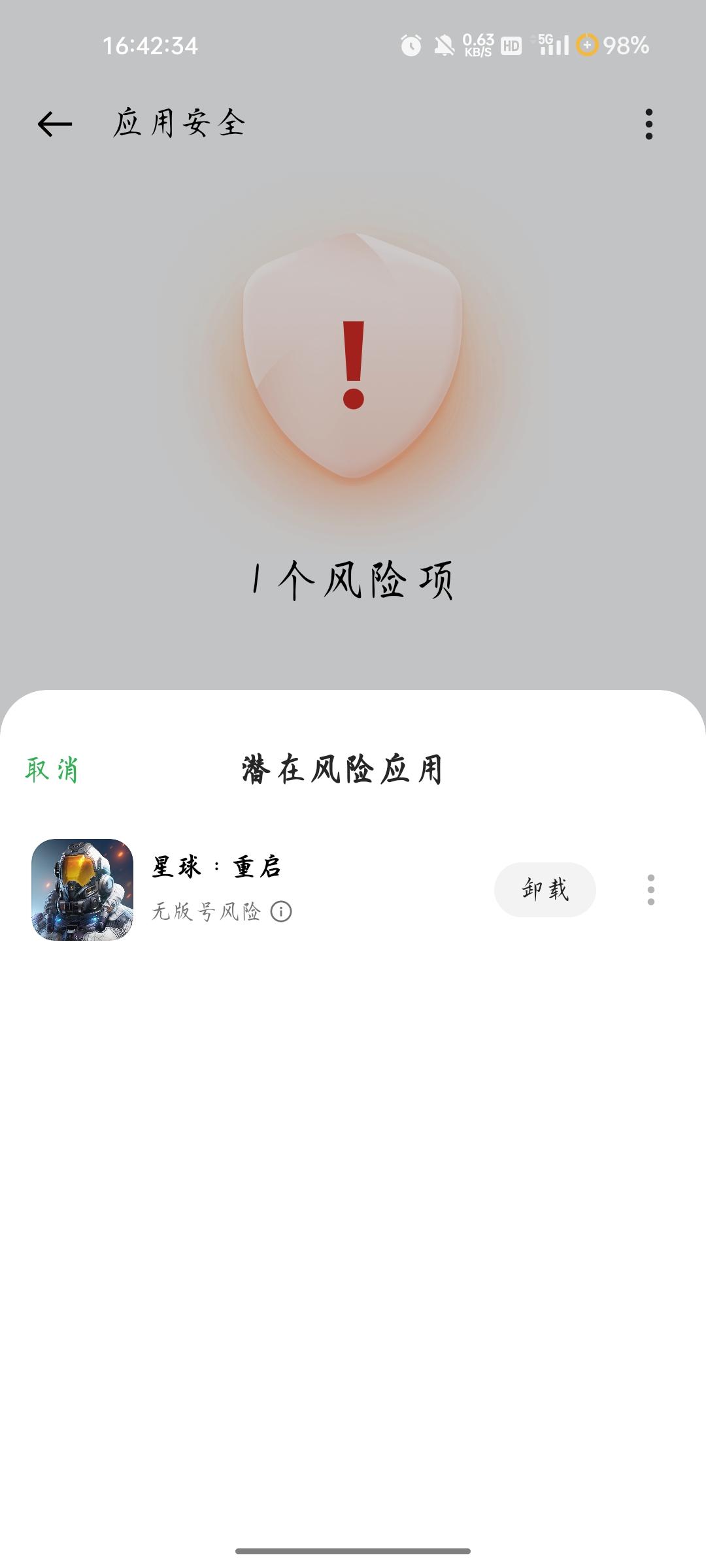The width and height of the screenshot is (706, 1568).
Task: Open the overflow menu next to 卸载
Action: click(x=652, y=890)
